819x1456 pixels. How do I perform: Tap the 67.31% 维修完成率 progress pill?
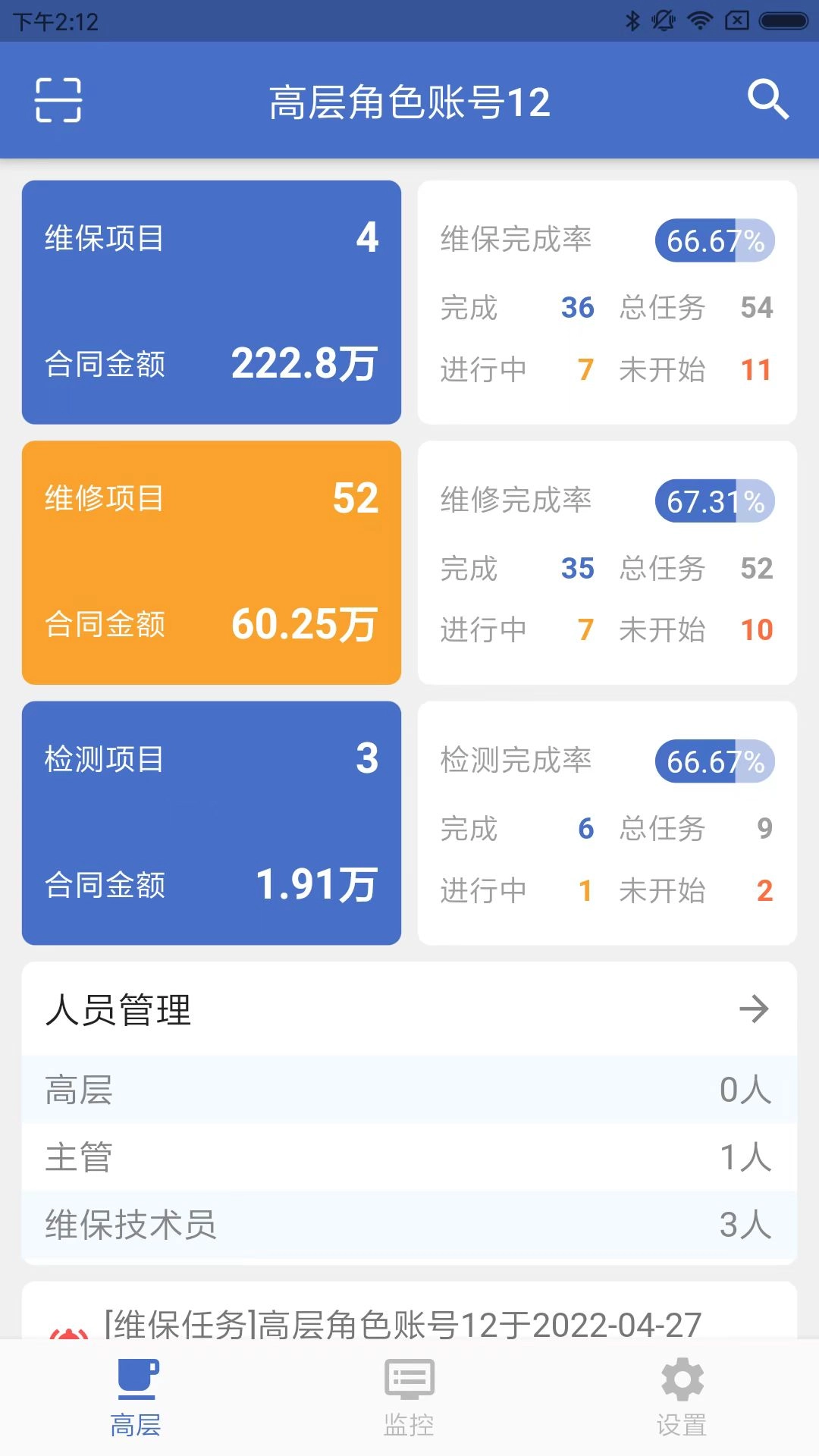click(714, 501)
